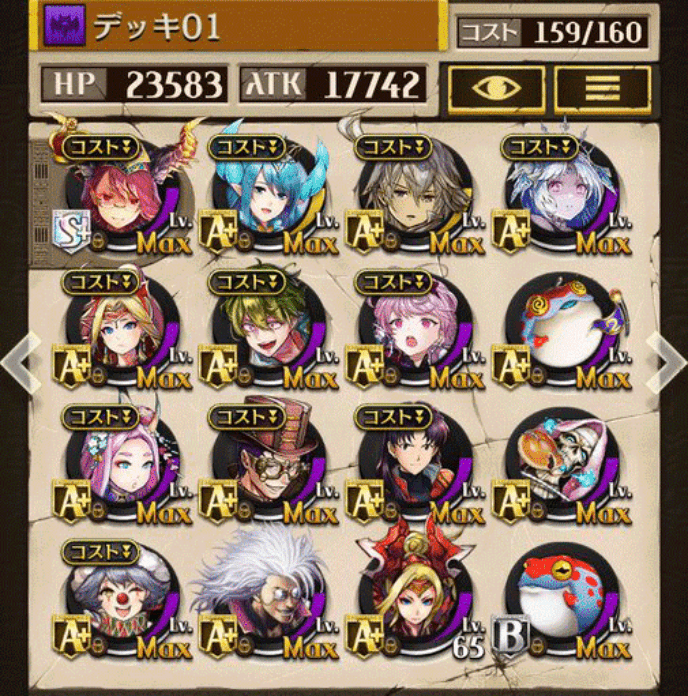Toggle the eye visibility button

coord(496,89)
